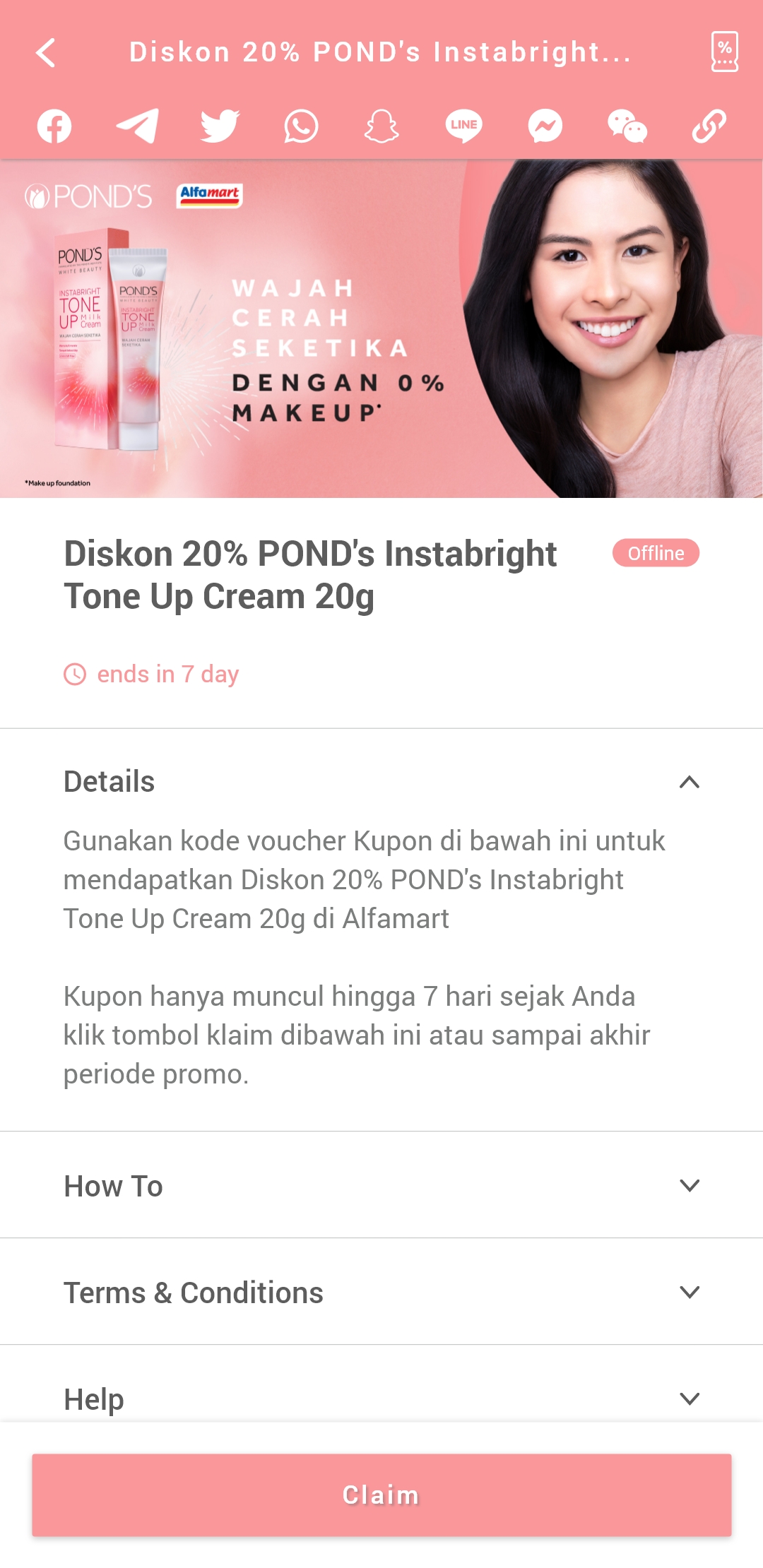763x1568 pixels.
Task: Open the voucher coupon icon
Action: click(x=724, y=52)
